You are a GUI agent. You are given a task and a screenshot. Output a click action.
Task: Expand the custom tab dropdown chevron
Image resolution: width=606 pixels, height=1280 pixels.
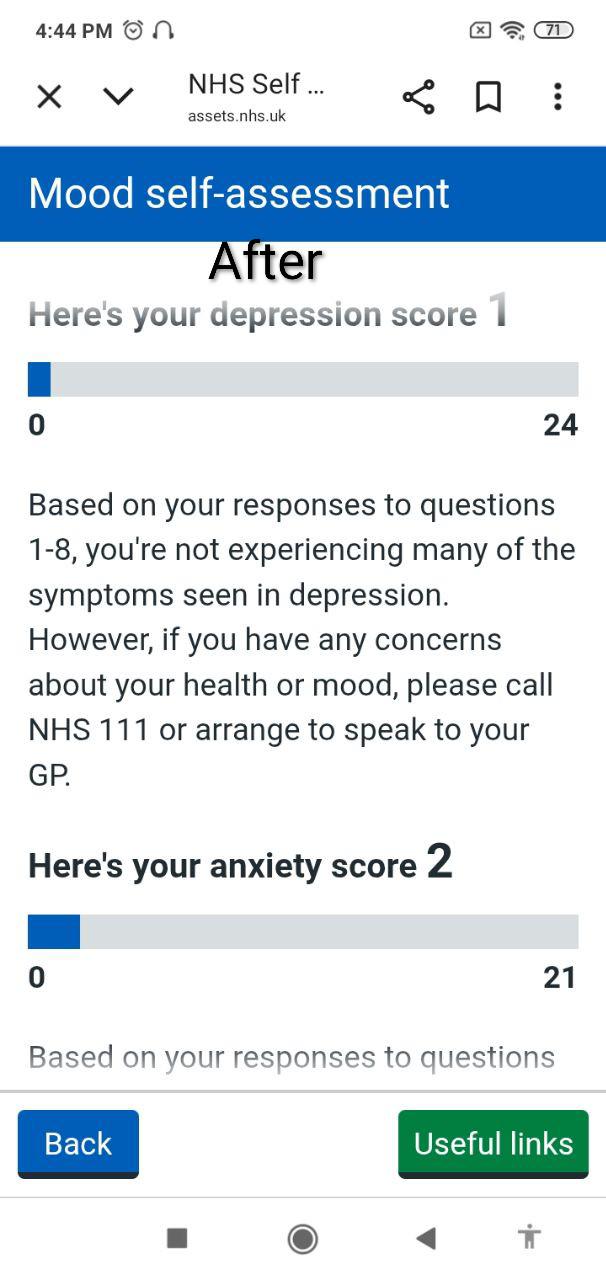(x=118, y=97)
